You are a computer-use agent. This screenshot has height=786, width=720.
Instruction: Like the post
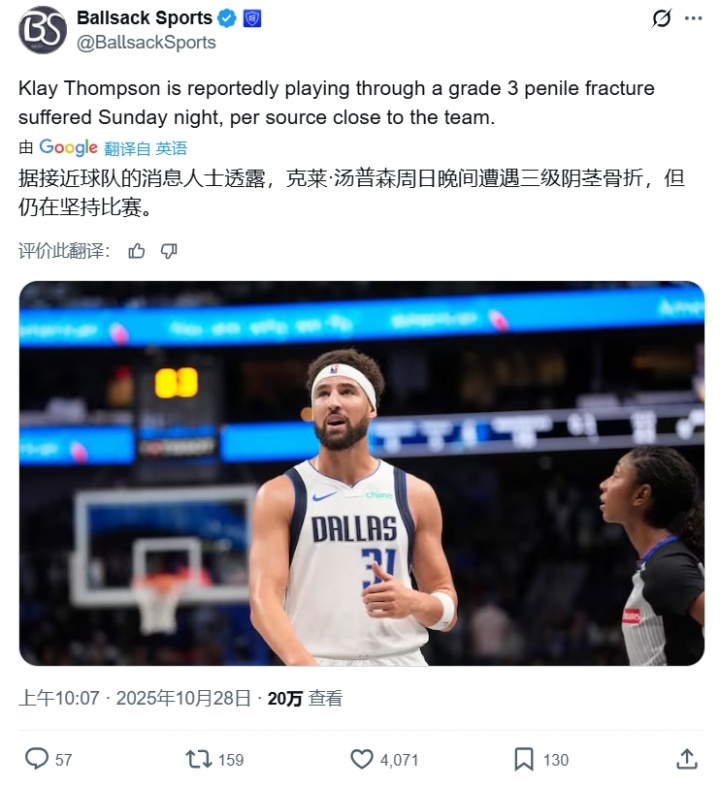[x=362, y=759]
